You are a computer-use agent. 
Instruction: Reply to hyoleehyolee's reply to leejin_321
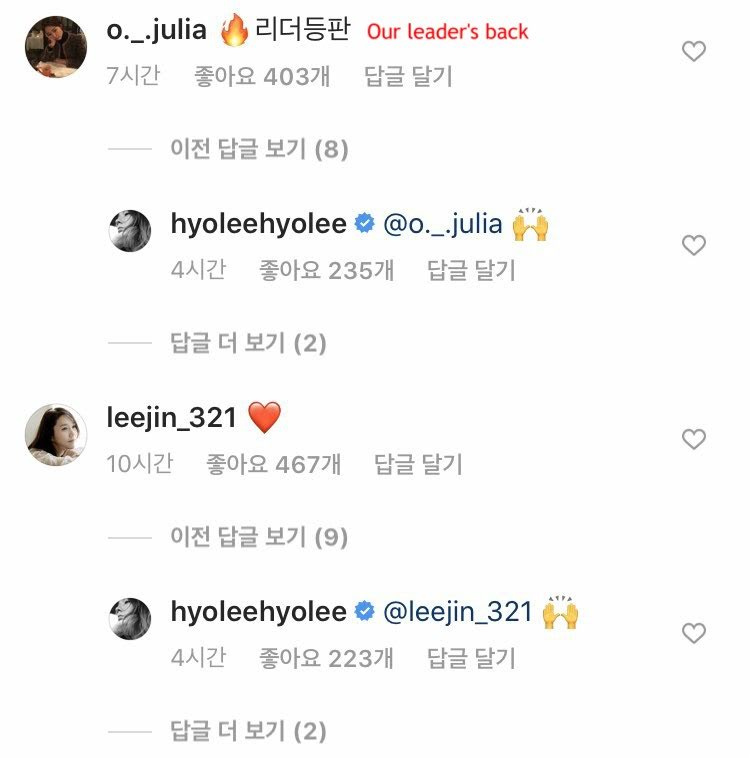click(471, 658)
